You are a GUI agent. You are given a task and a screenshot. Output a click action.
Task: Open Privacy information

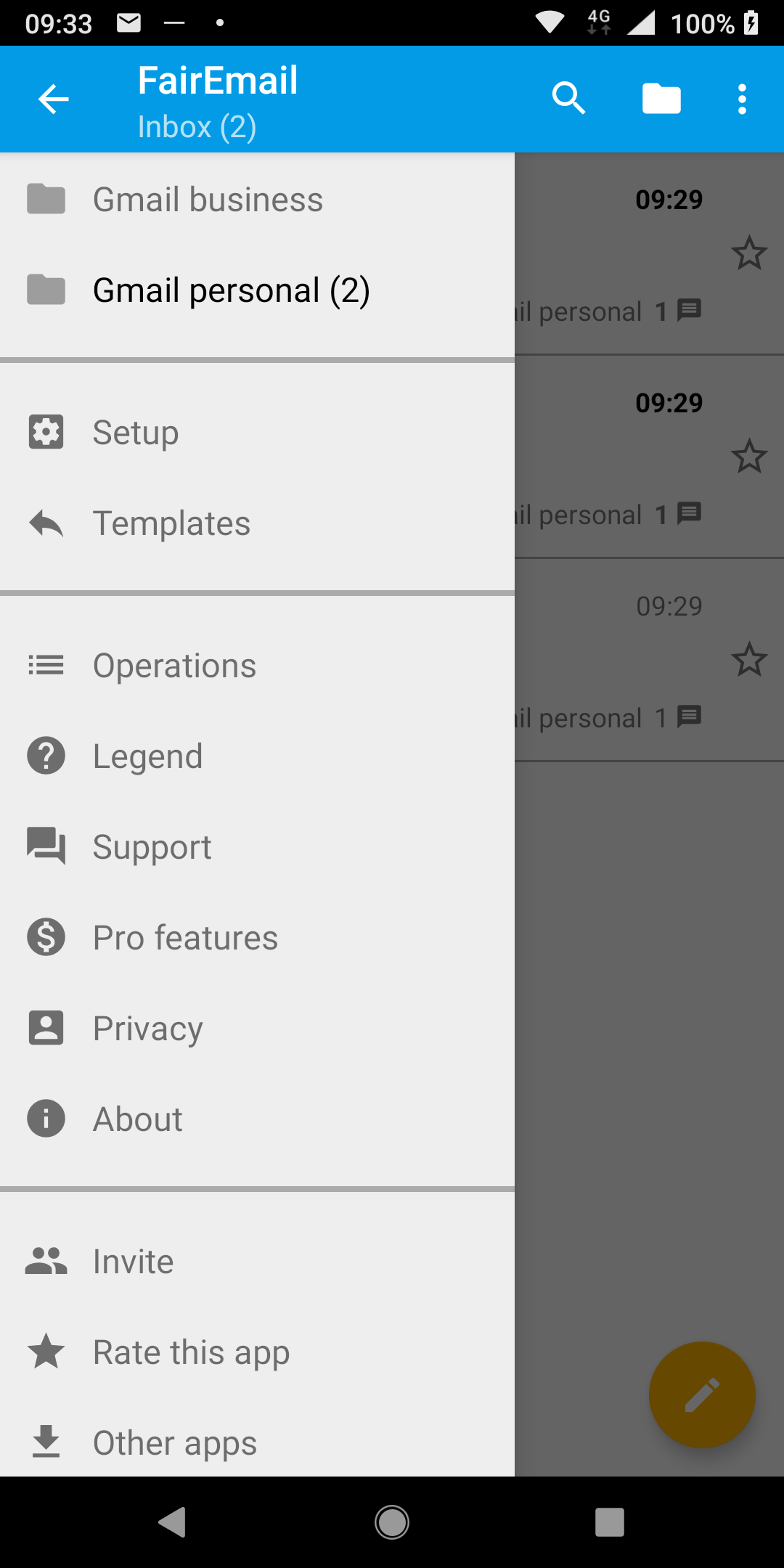pyautogui.click(x=147, y=1029)
